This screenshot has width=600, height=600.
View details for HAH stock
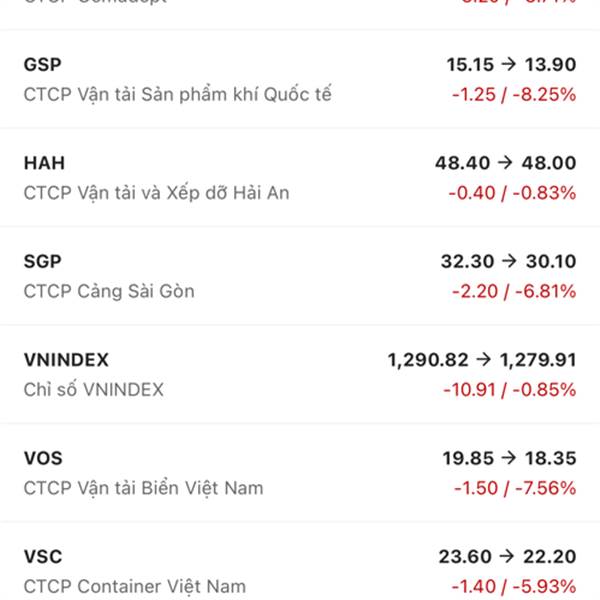coord(300,177)
